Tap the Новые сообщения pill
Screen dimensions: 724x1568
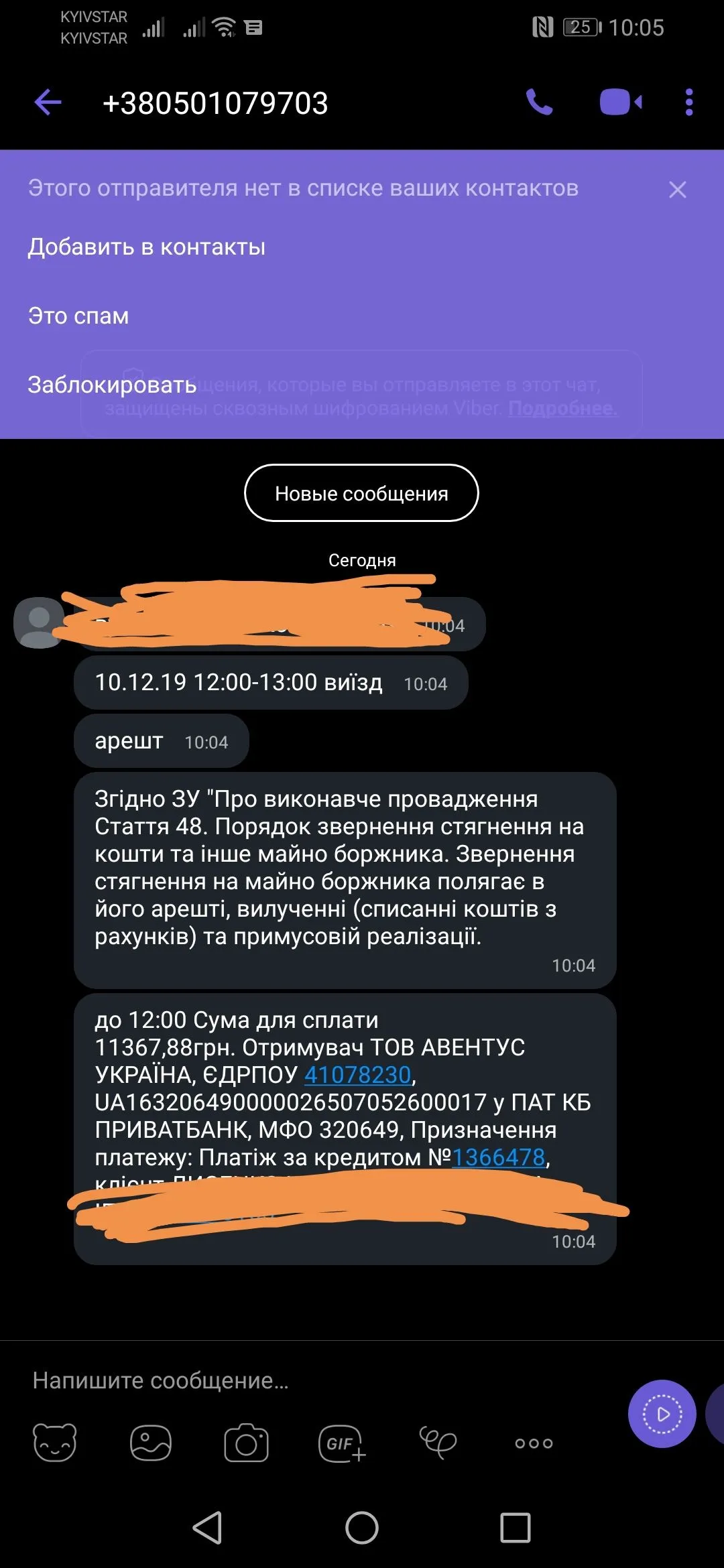[x=361, y=493]
